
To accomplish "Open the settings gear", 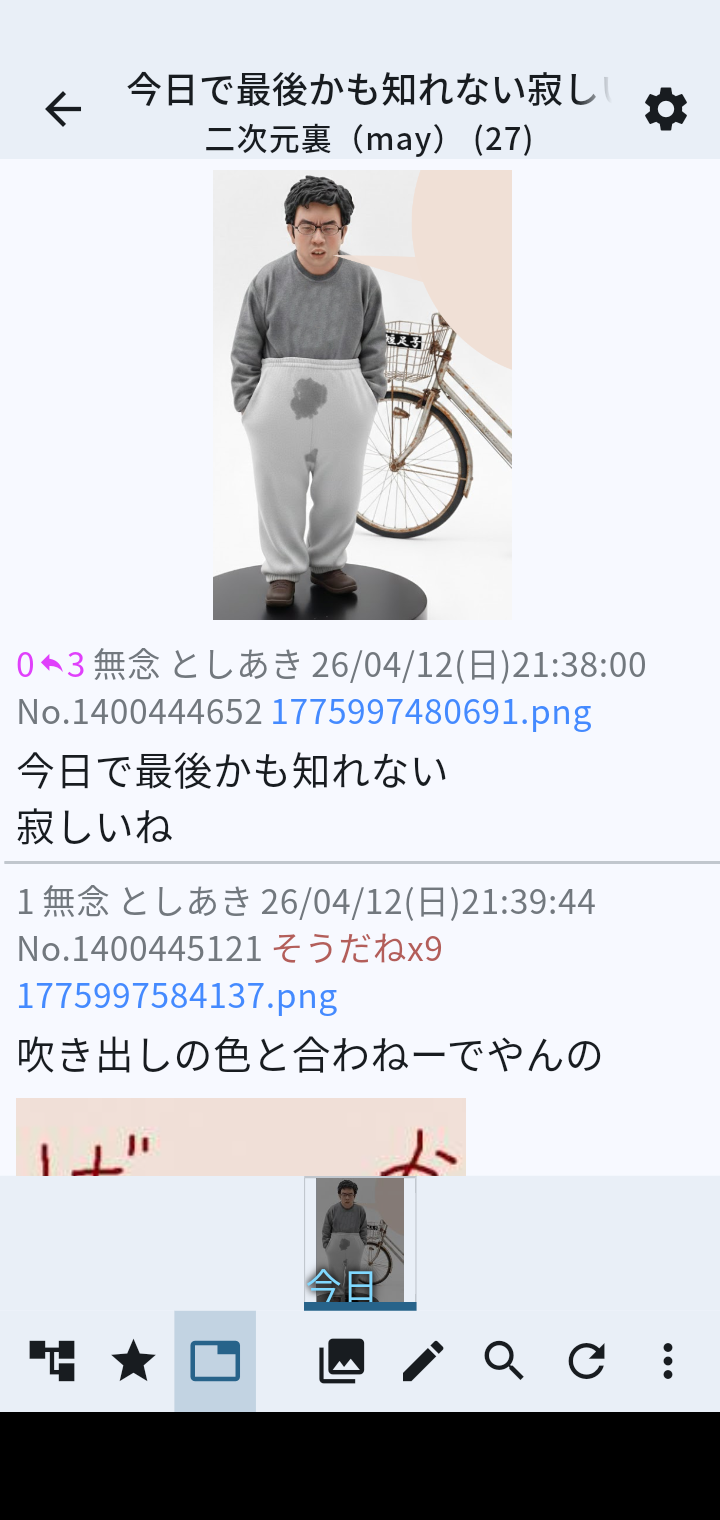I will coord(665,109).
